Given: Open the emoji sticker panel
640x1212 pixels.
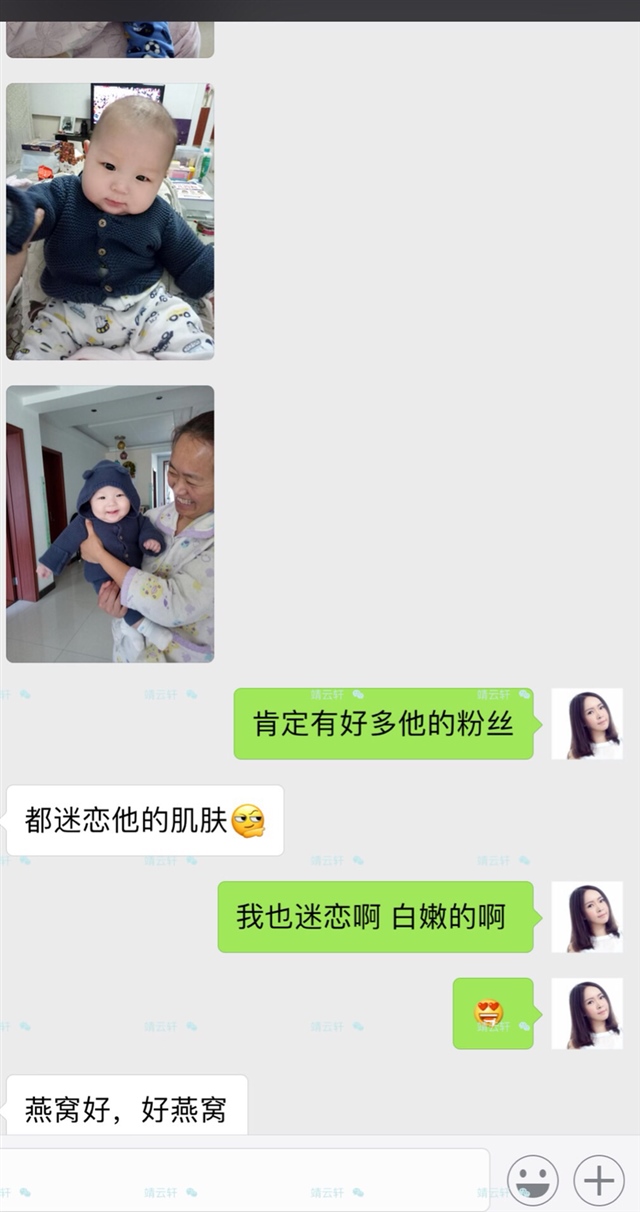Looking at the screenshot, I should point(533,1180).
